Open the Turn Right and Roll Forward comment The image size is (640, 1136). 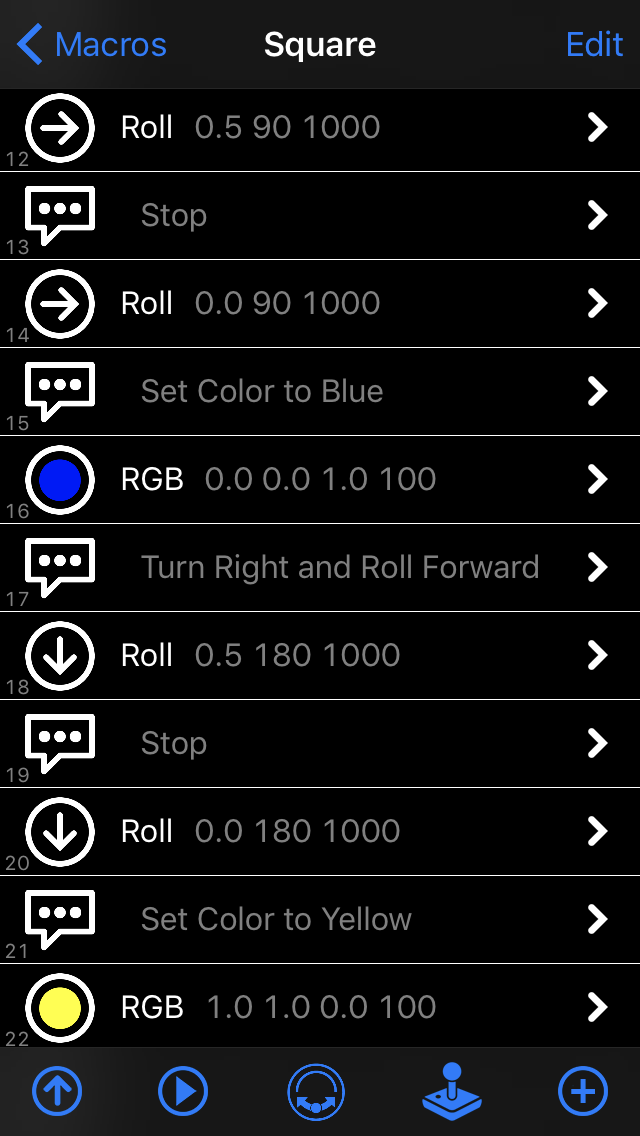click(320, 568)
